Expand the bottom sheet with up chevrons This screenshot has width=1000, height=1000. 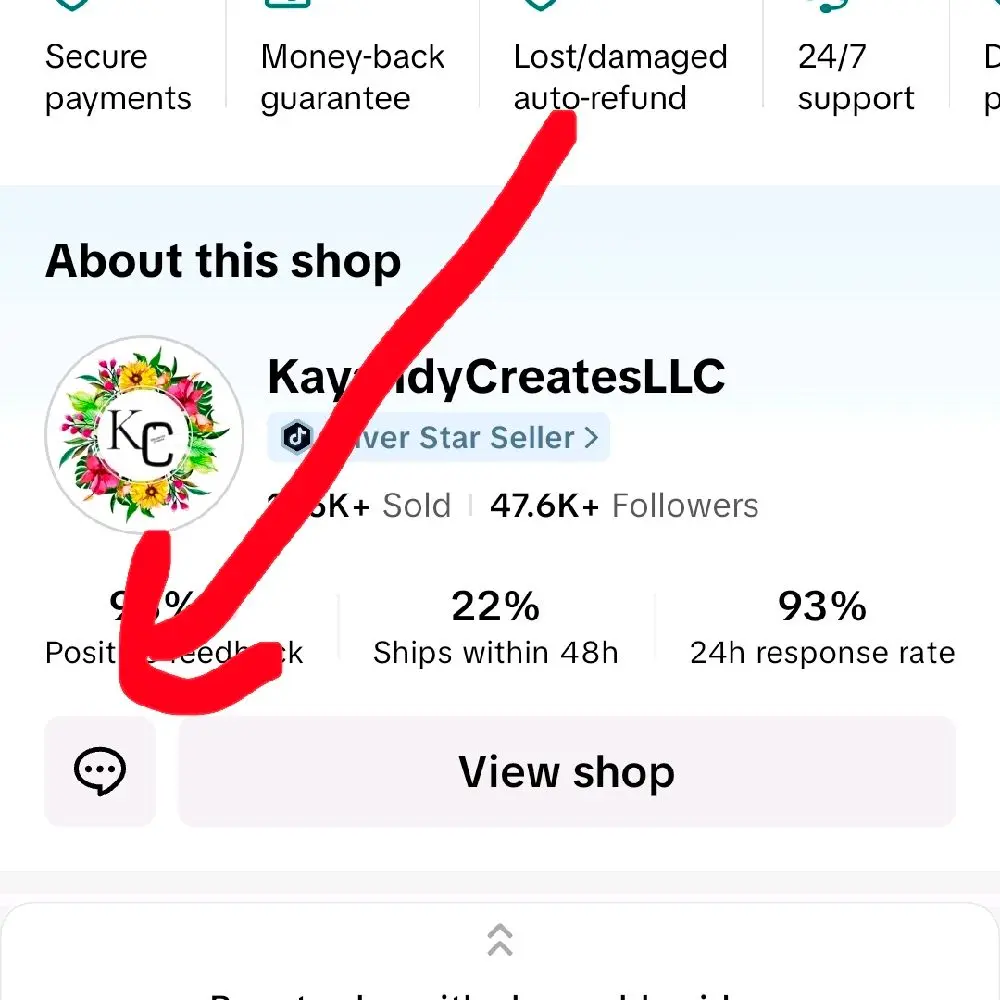[500, 939]
